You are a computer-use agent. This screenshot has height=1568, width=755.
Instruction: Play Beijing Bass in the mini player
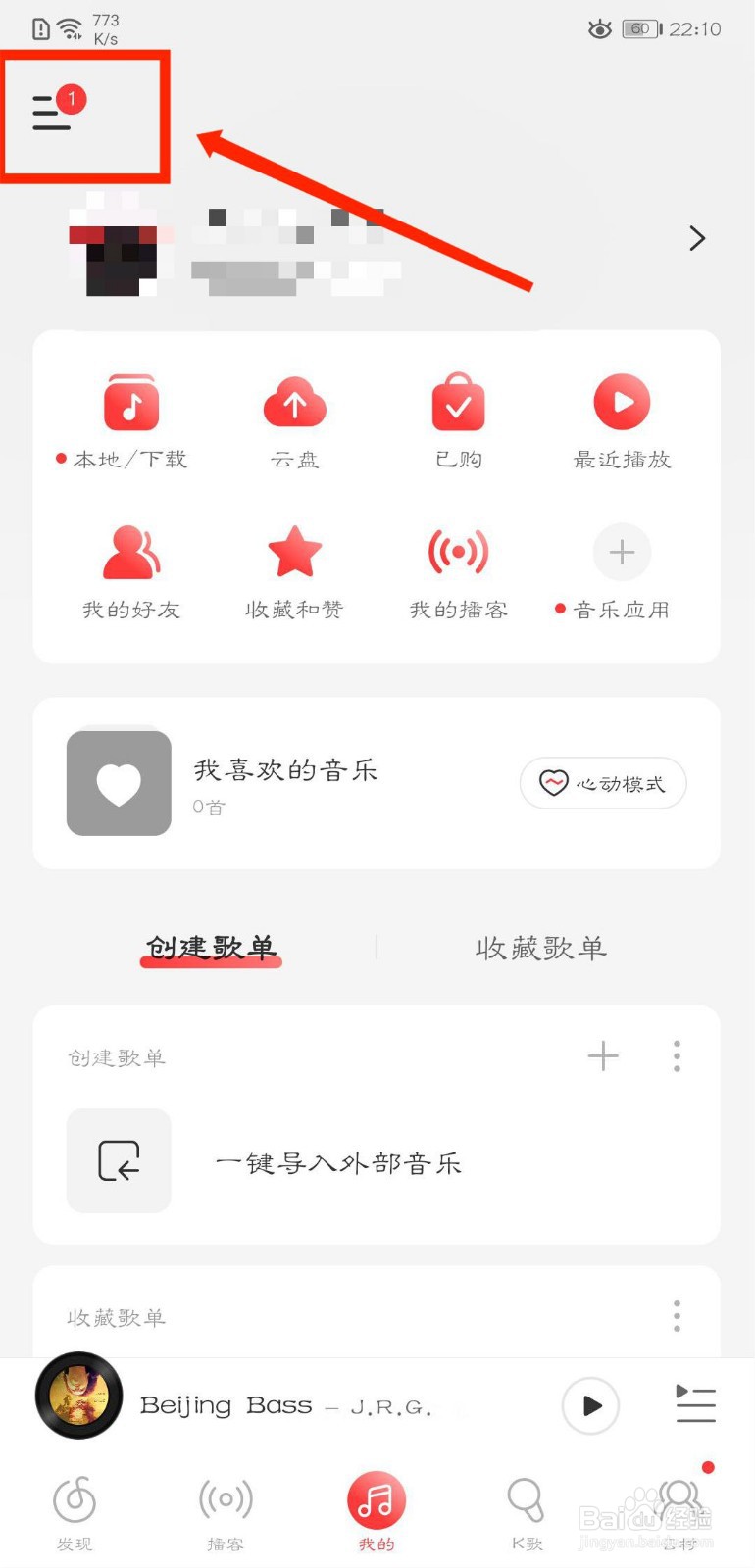point(590,1405)
